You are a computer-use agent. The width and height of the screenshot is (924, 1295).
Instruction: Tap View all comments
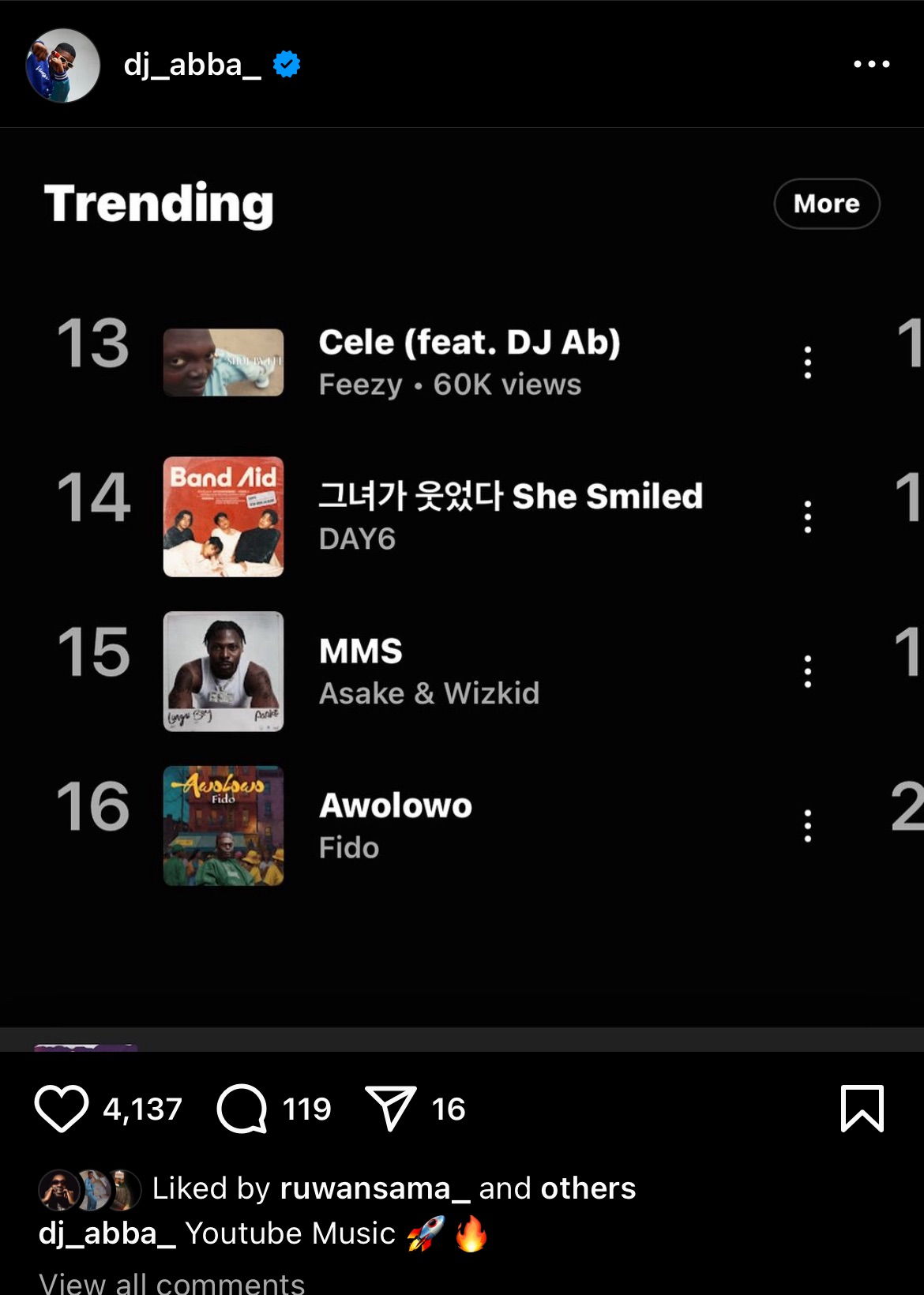click(x=172, y=1282)
